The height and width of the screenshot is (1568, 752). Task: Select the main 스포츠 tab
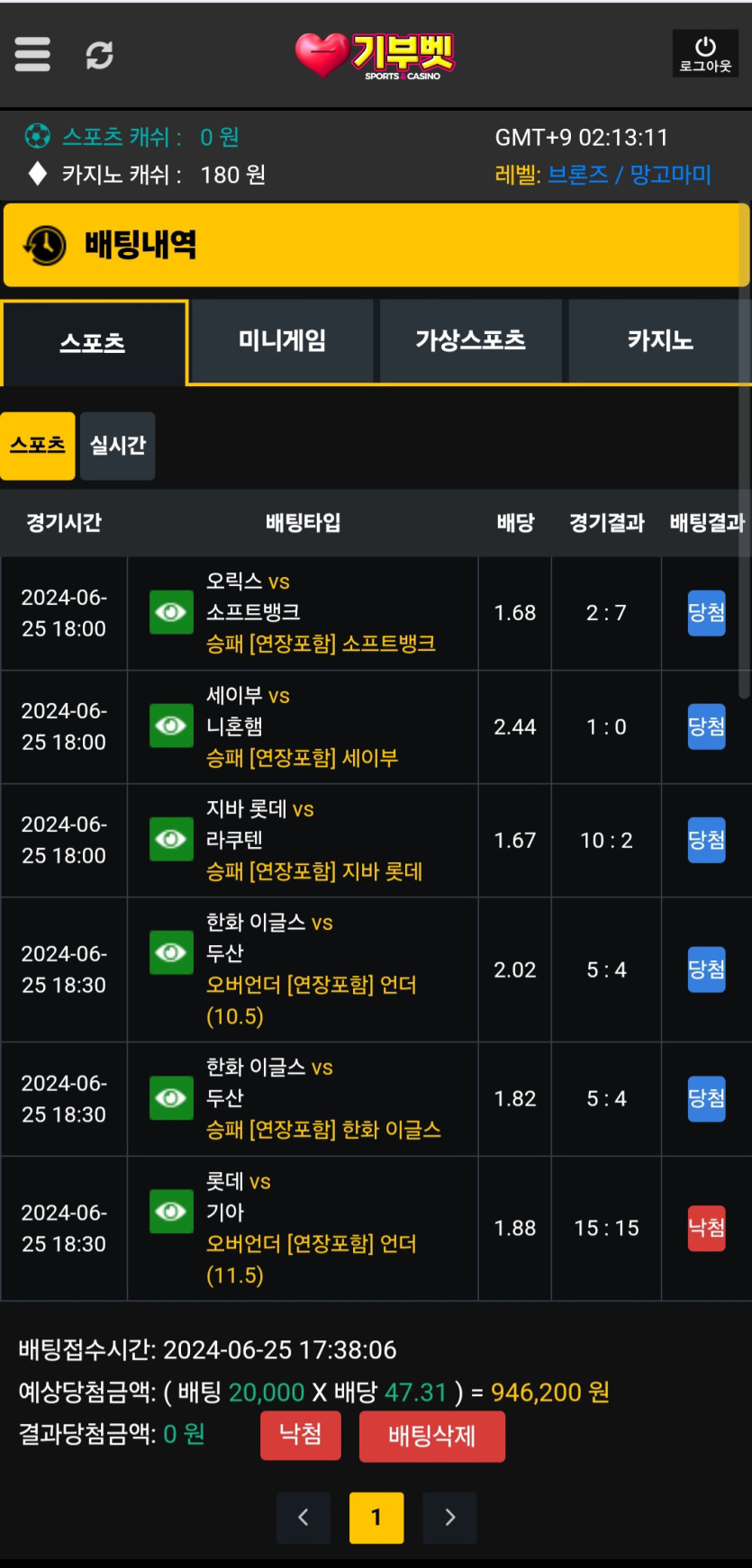point(94,343)
